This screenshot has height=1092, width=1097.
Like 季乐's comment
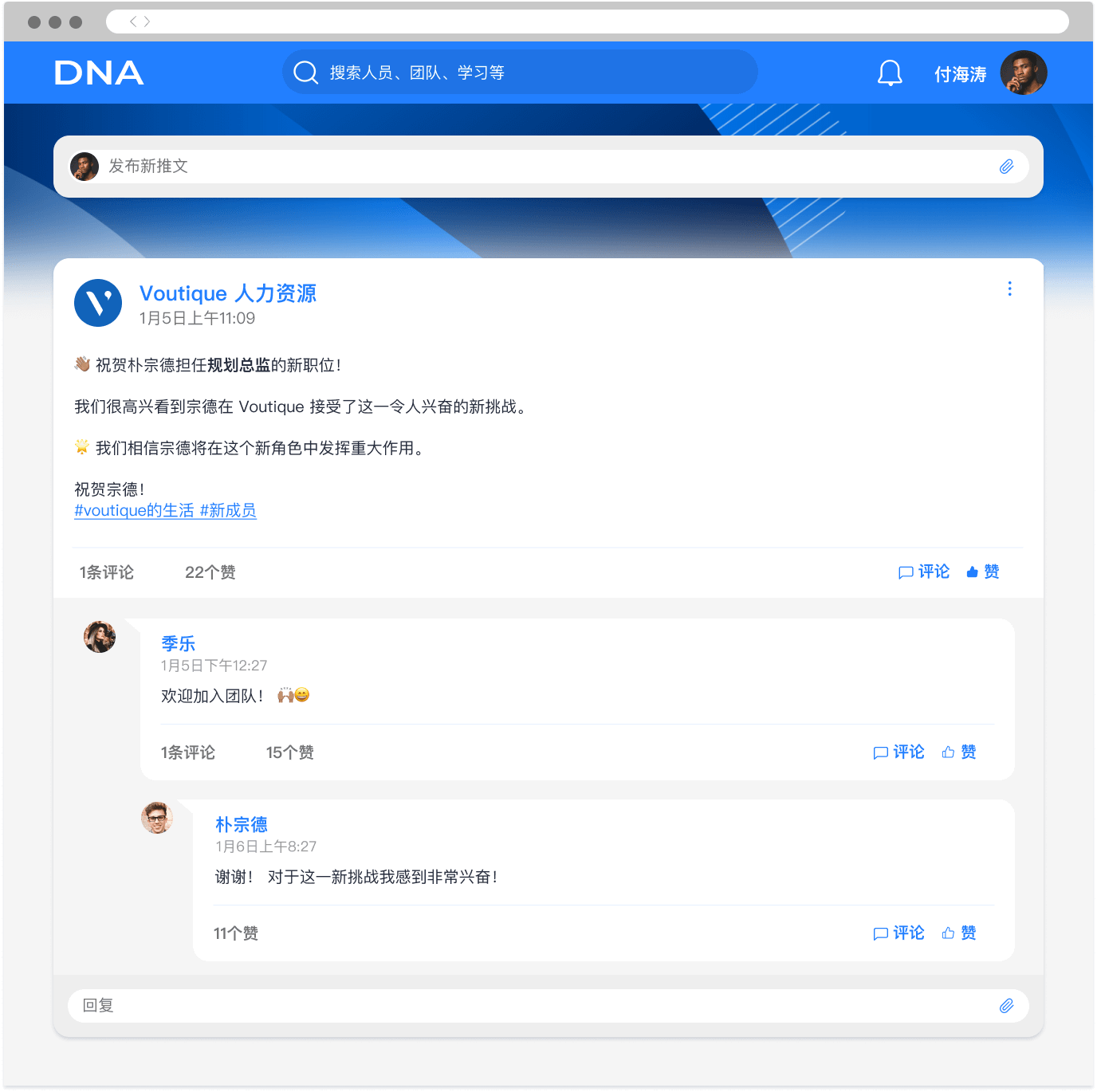click(959, 752)
